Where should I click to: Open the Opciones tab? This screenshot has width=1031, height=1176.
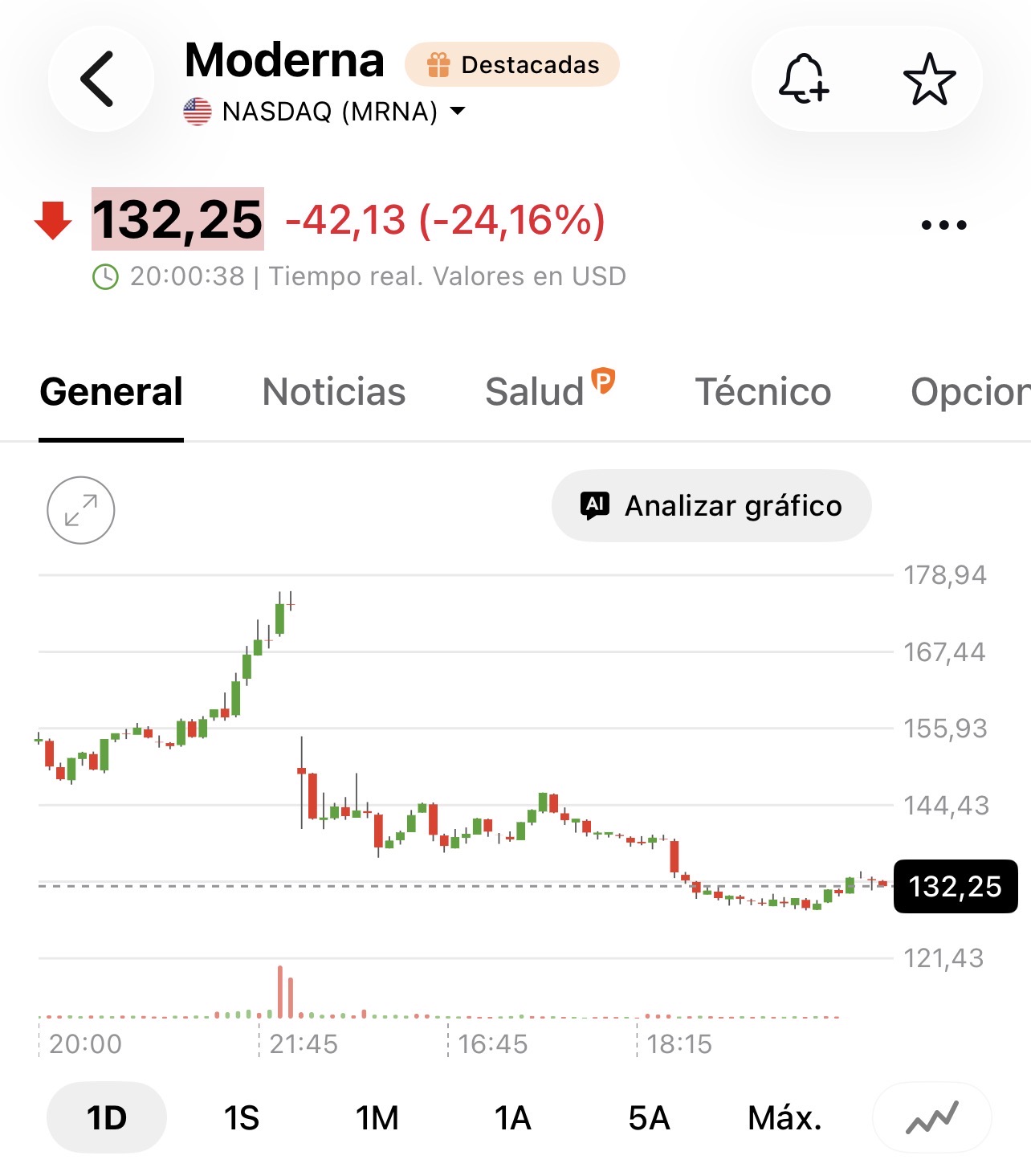(x=971, y=392)
